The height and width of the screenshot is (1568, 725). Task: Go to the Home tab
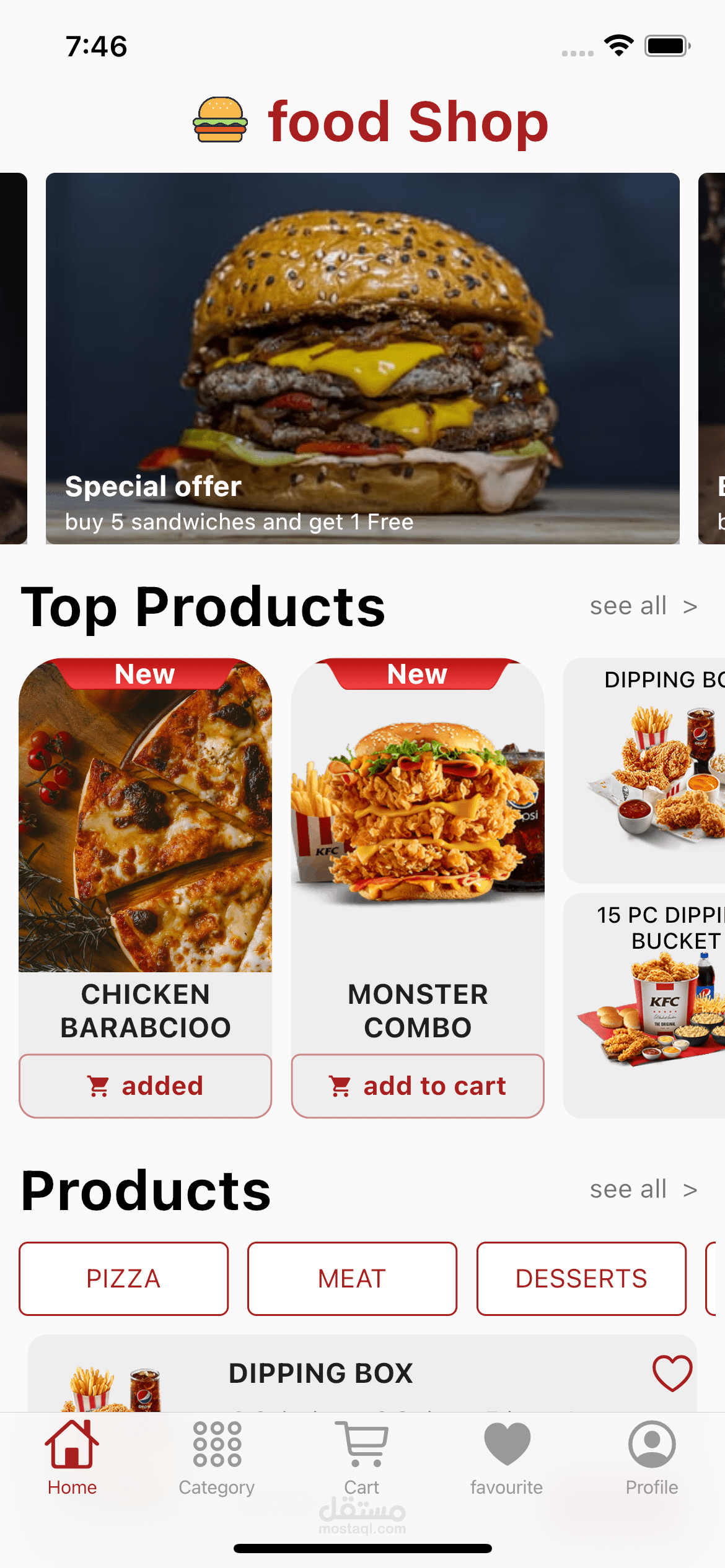click(x=72, y=1458)
